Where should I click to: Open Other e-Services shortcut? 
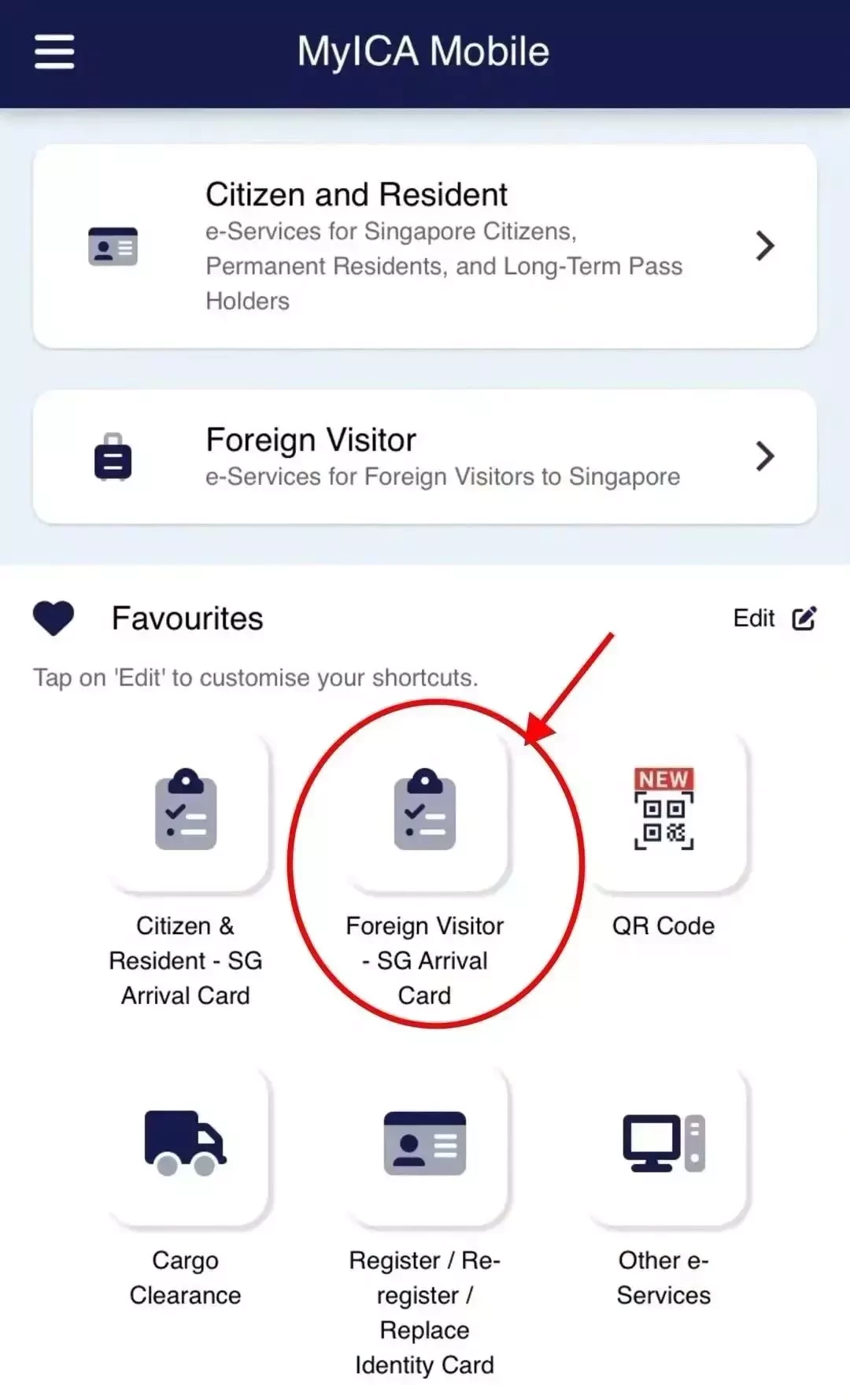[663, 1144]
